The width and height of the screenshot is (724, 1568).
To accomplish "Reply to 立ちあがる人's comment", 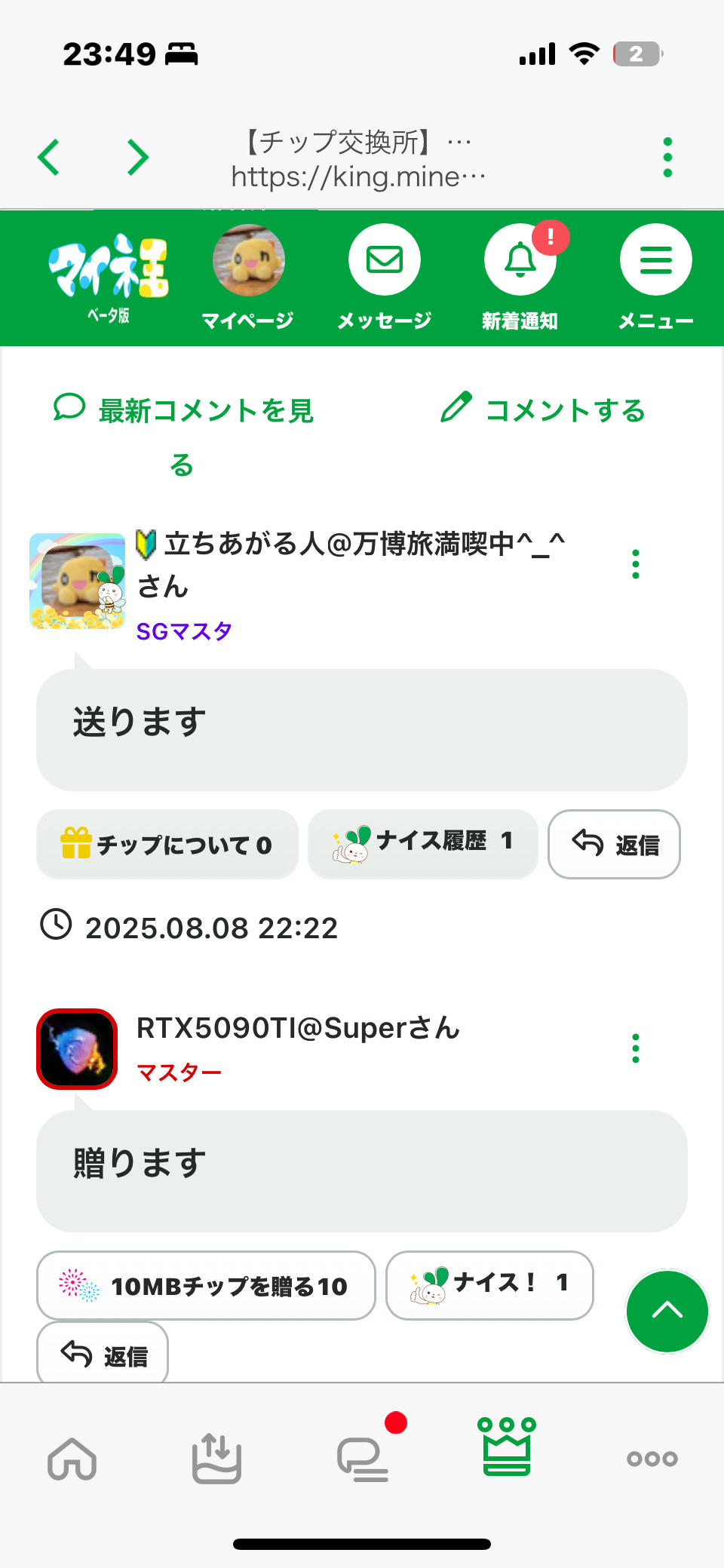I will point(614,844).
